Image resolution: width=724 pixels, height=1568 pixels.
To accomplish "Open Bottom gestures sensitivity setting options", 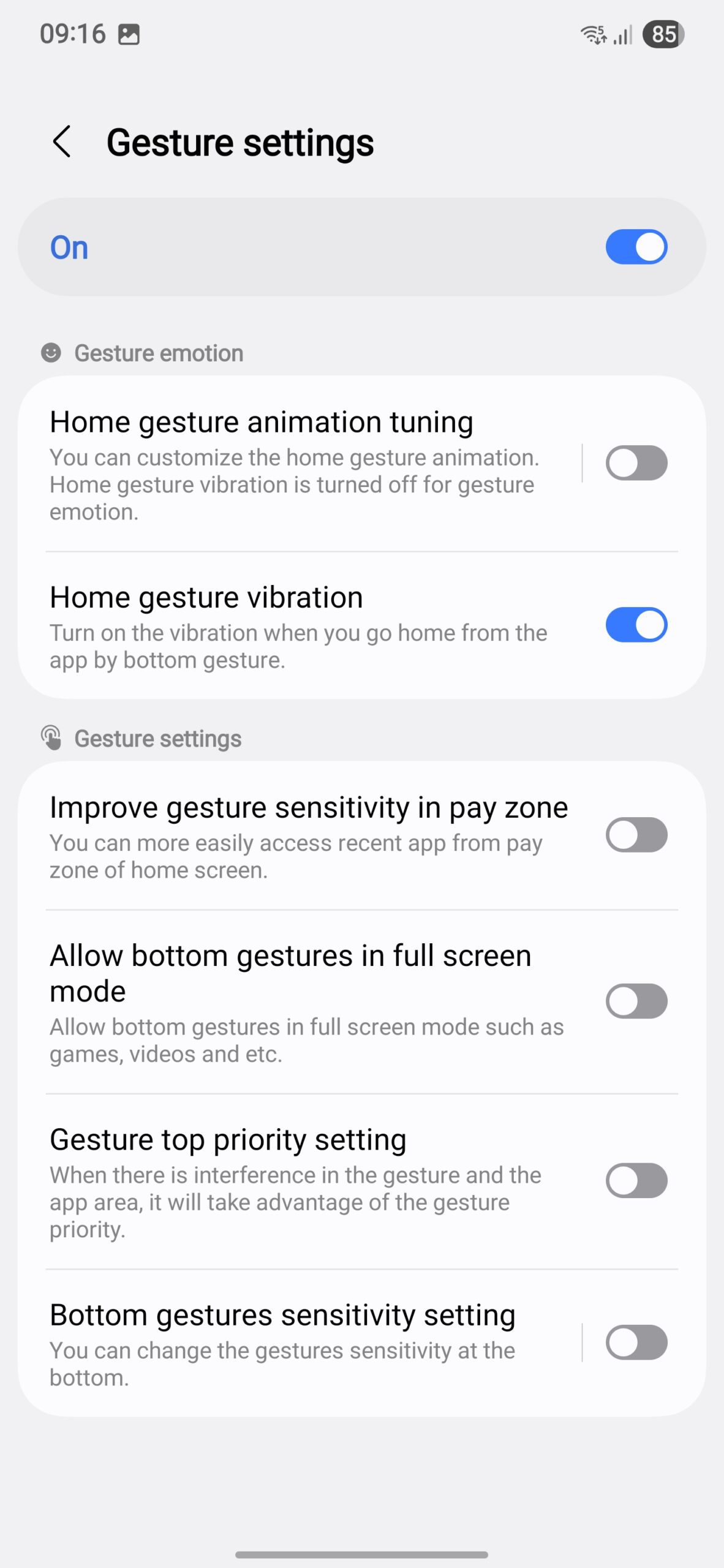I will point(300,1344).
